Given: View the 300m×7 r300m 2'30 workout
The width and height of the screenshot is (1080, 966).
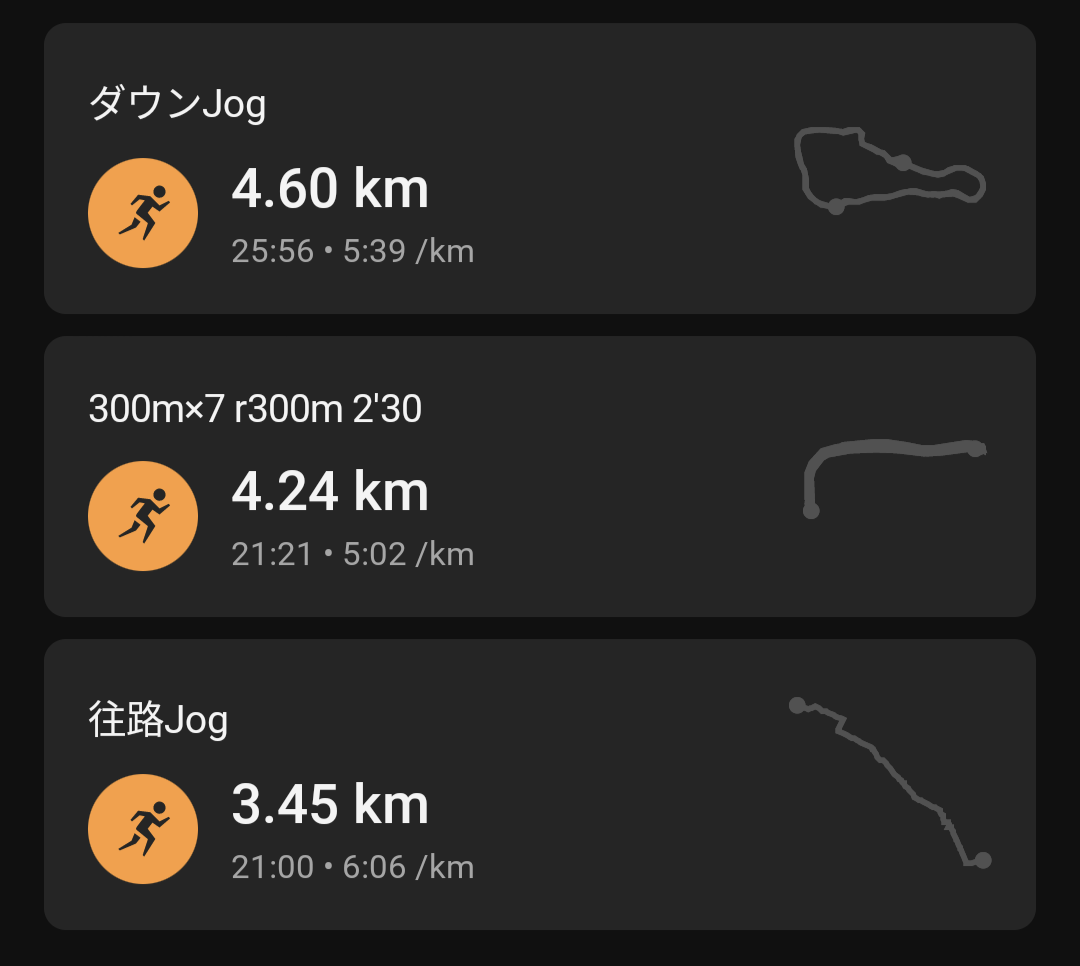Looking at the screenshot, I should point(540,476).
